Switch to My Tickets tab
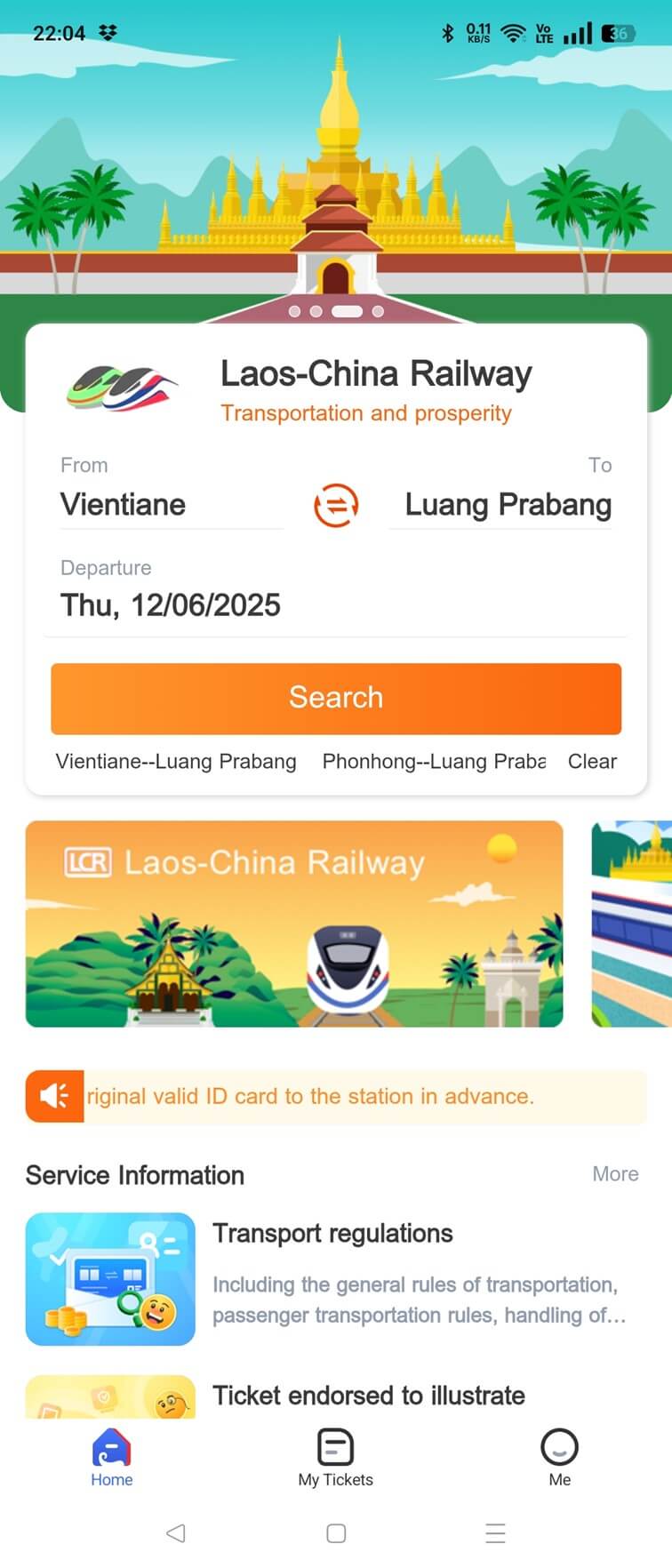The width and height of the screenshot is (672, 1568). tap(336, 1458)
